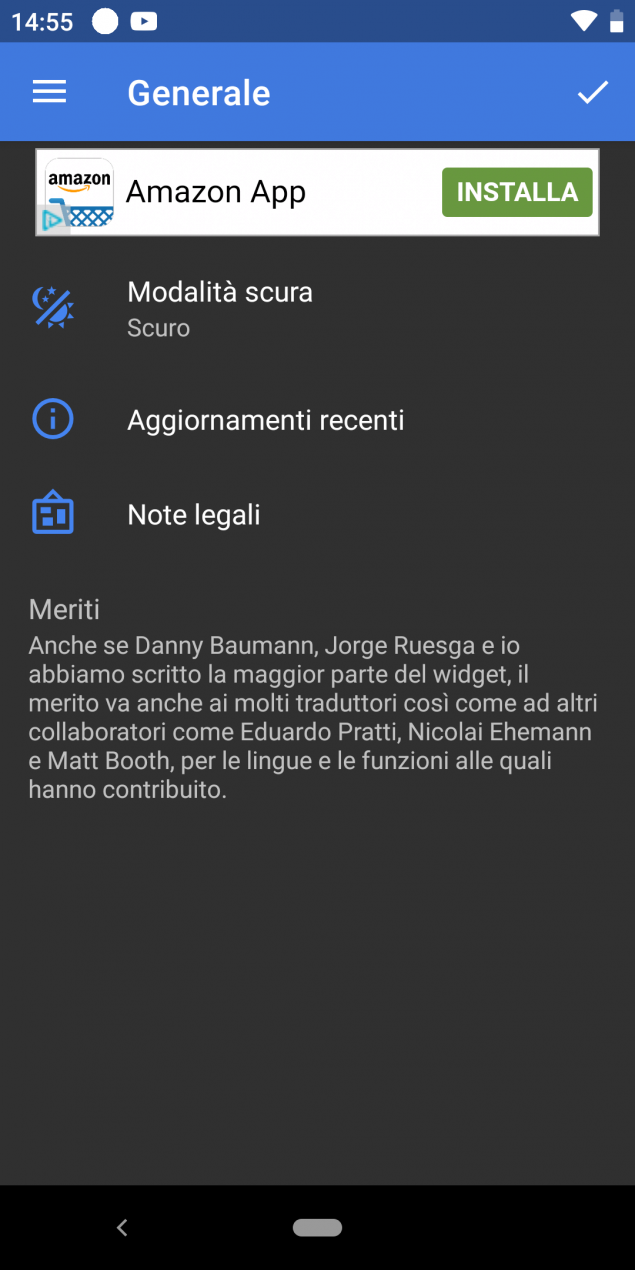Open the hamburger drawer menu
The image size is (635, 1270).
point(49,92)
